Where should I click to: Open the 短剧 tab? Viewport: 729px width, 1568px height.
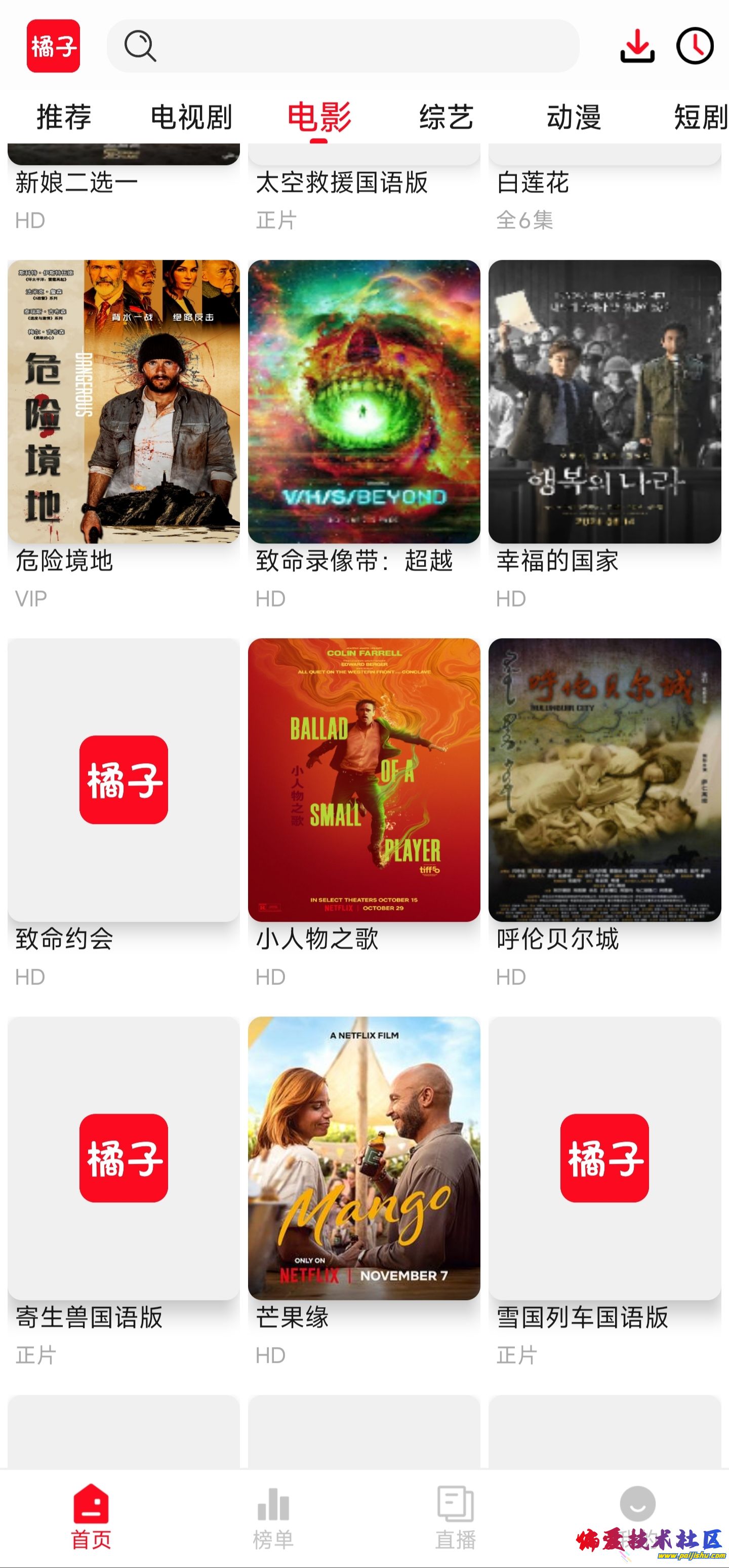700,117
